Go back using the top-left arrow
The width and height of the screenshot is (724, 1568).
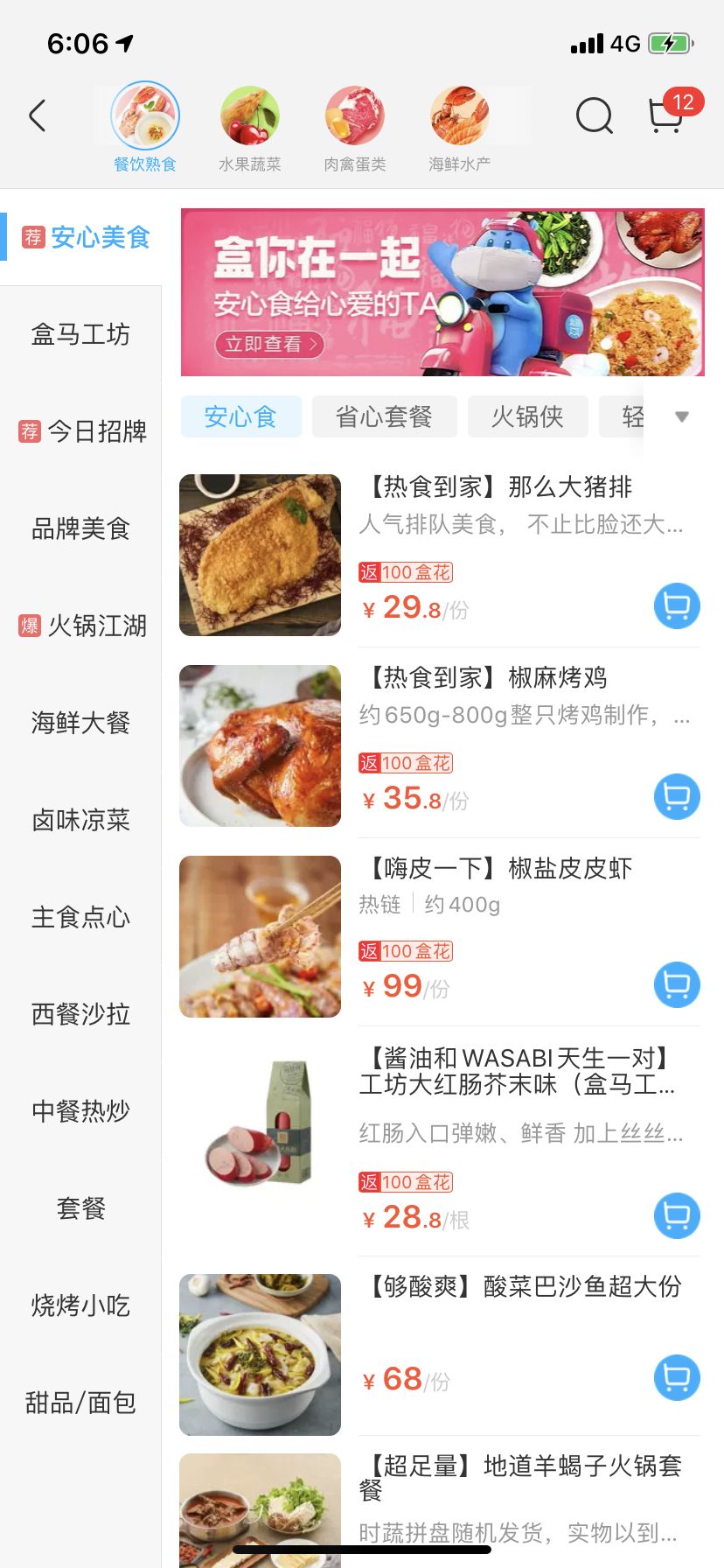(37, 115)
